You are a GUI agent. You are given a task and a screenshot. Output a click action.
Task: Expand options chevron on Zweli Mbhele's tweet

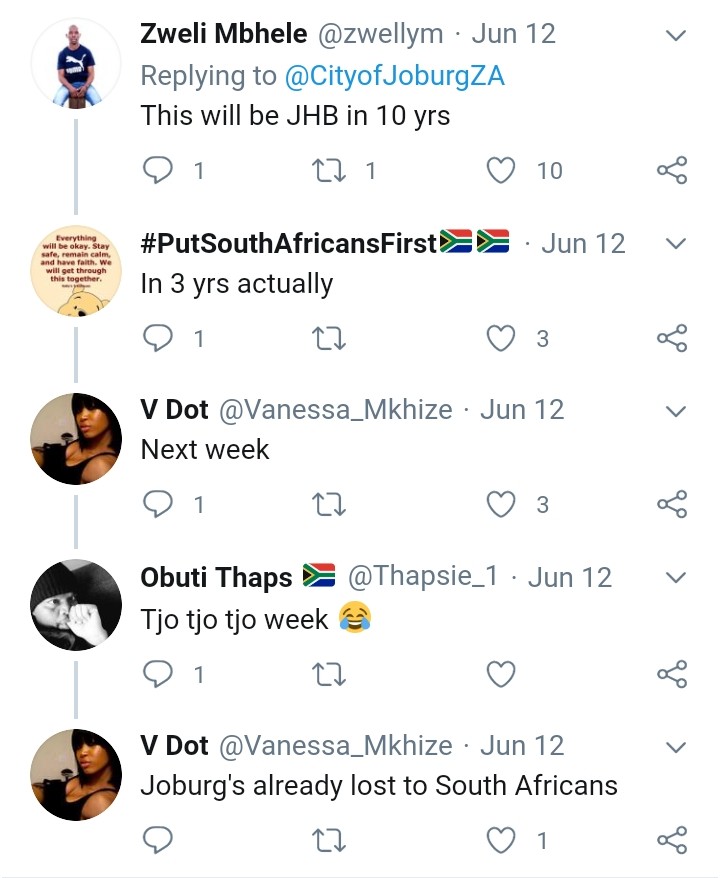(676, 37)
